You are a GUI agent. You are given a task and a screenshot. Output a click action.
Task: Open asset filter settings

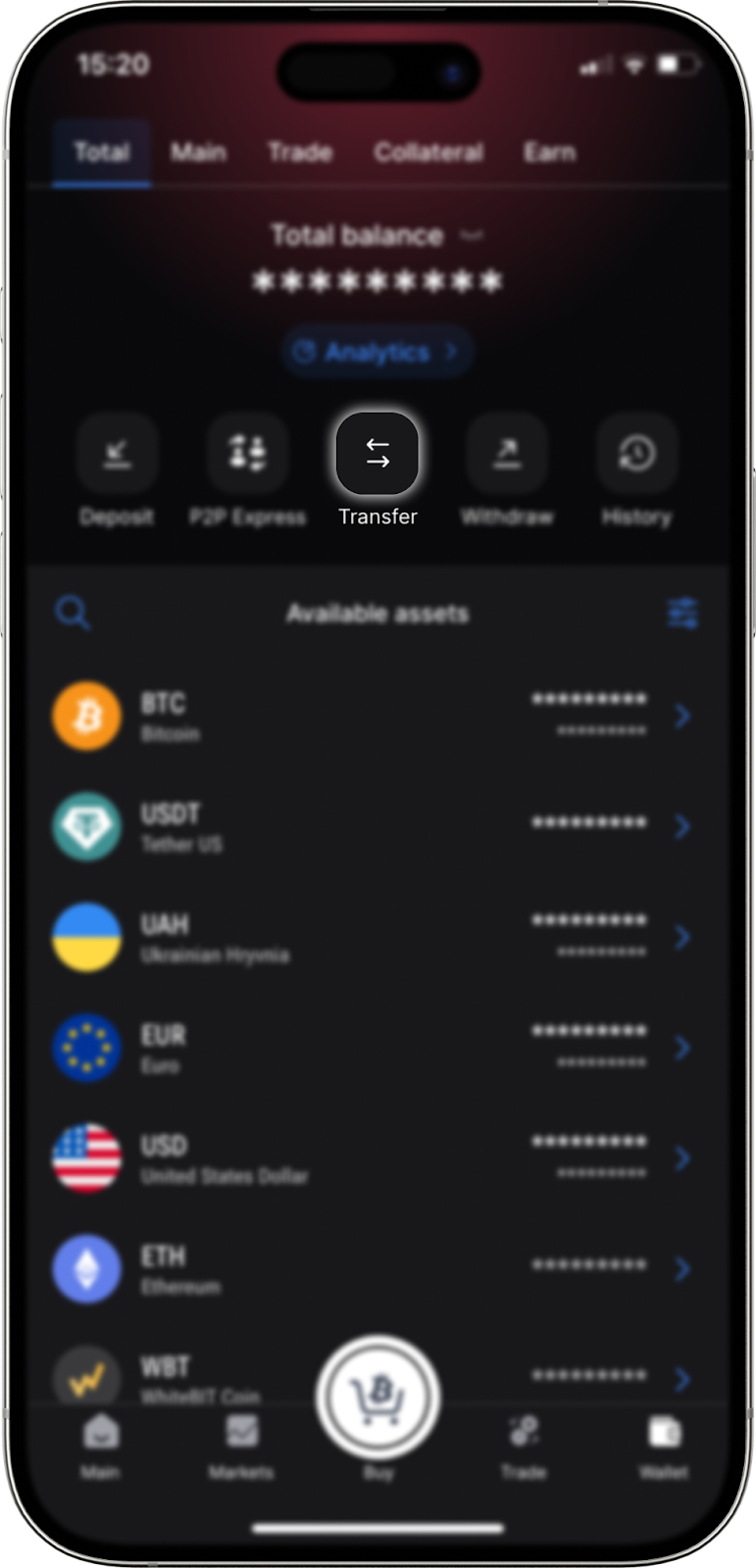682,614
